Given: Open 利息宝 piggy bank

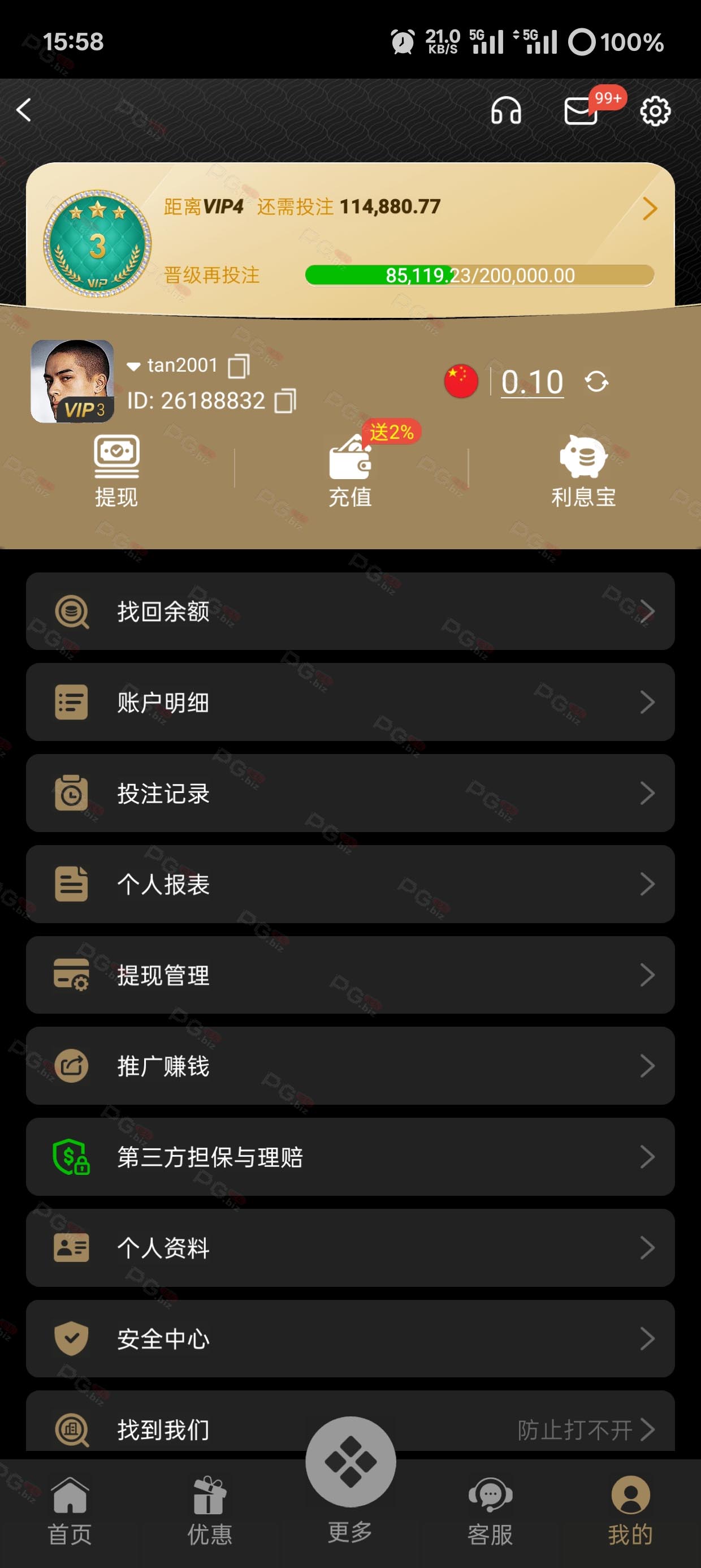Looking at the screenshot, I should coord(583,471).
